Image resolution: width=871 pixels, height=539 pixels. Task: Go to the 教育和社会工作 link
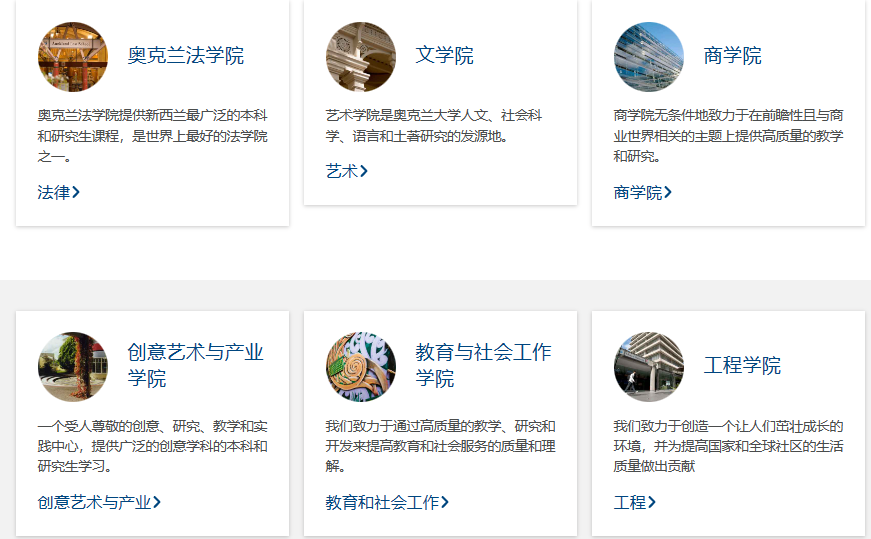(386, 502)
